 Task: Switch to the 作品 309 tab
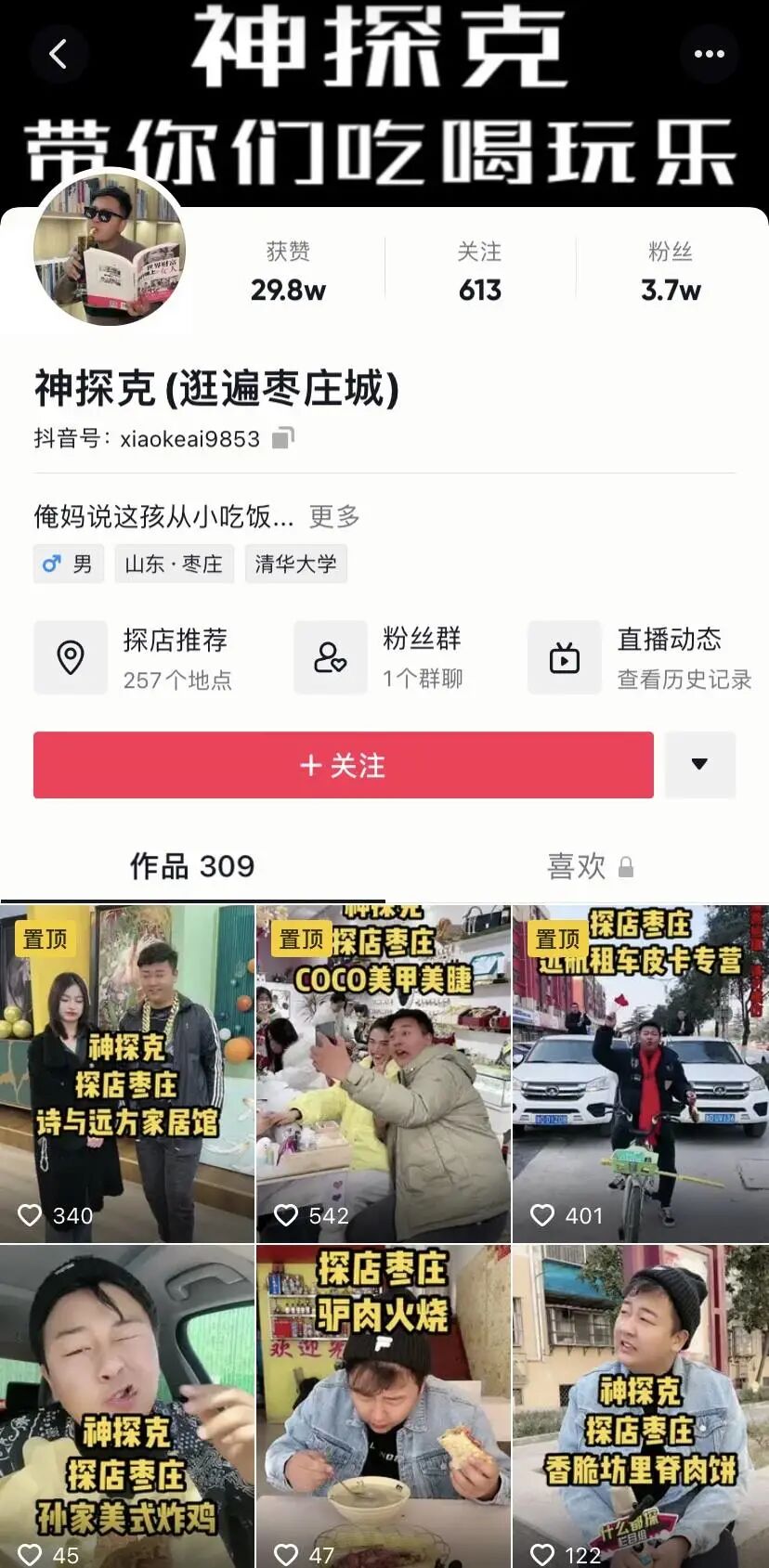tap(191, 866)
